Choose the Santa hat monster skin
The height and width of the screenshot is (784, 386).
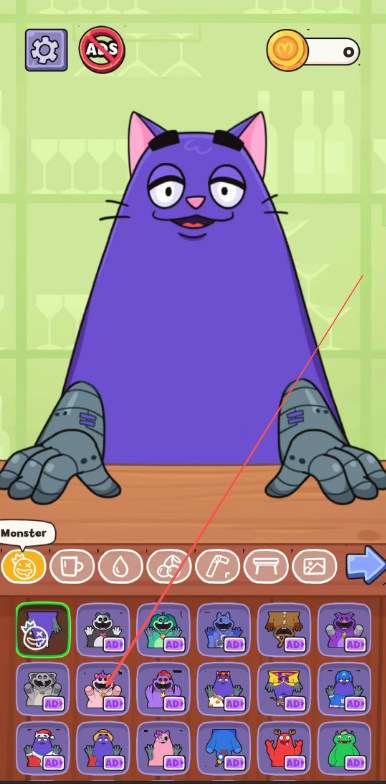pyautogui.click(x=43, y=748)
